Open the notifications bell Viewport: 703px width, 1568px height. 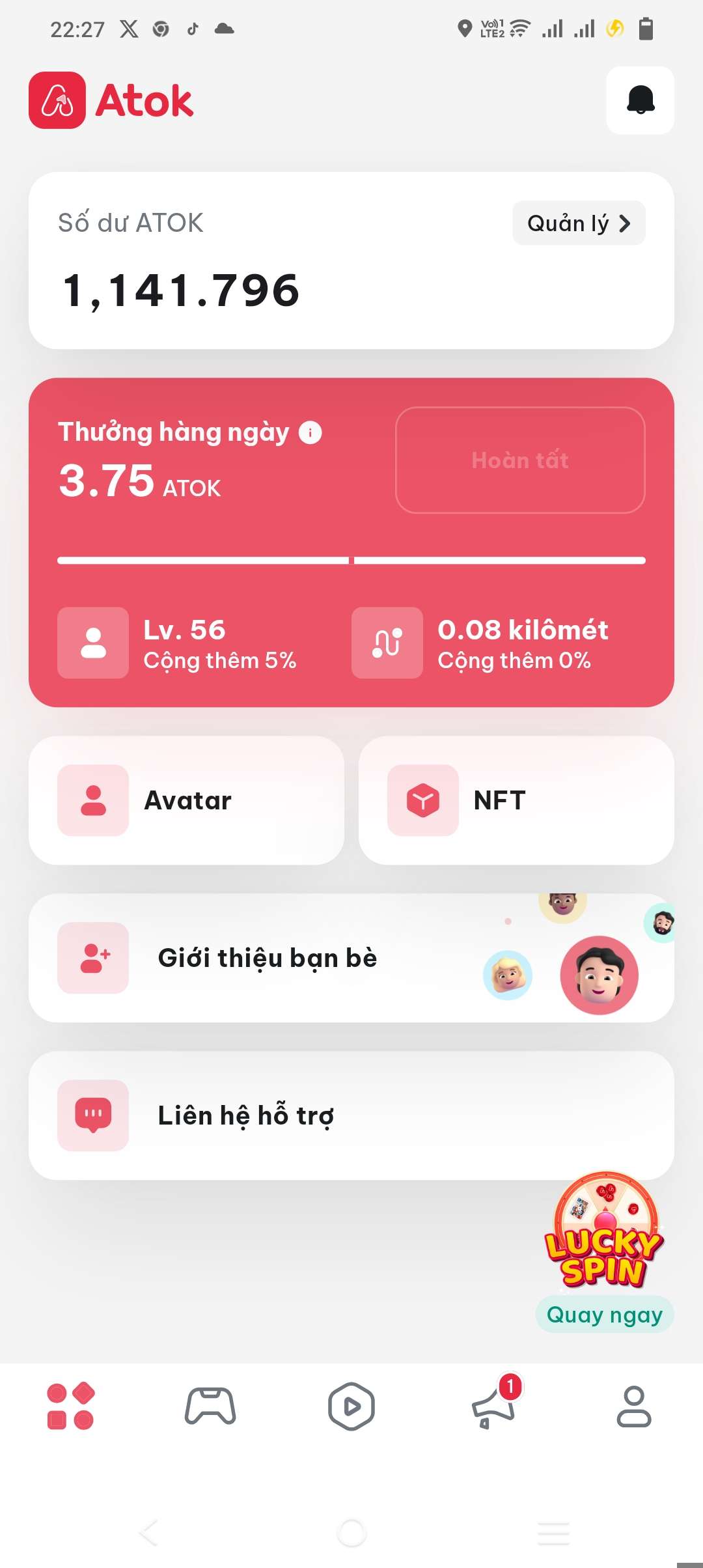pyautogui.click(x=640, y=100)
